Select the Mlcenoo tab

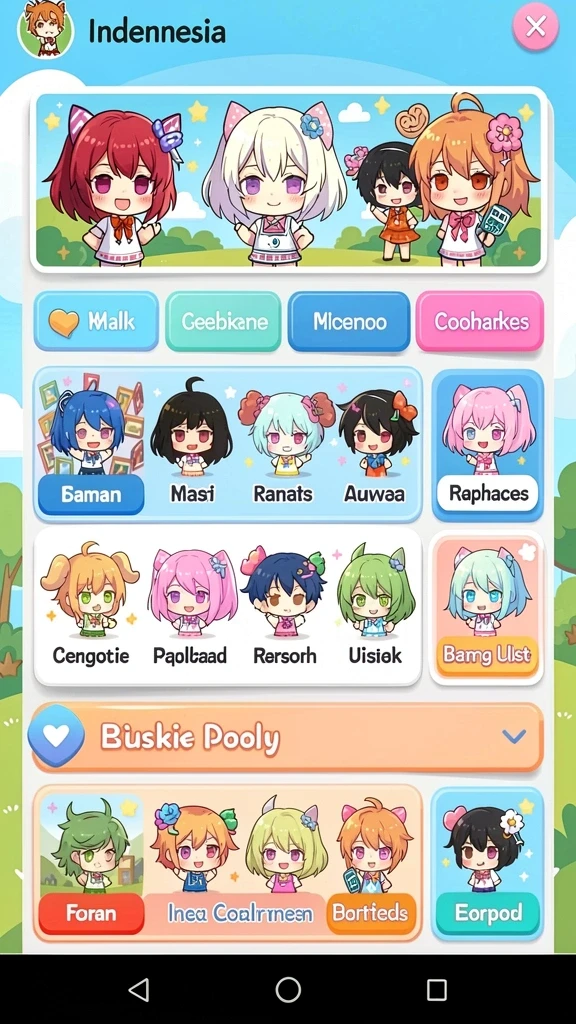coord(349,321)
